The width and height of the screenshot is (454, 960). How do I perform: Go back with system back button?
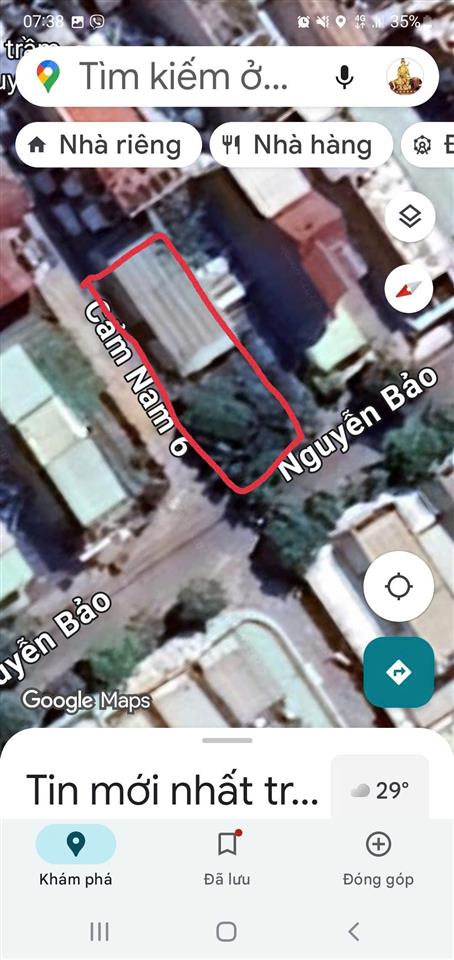(x=354, y=932)
